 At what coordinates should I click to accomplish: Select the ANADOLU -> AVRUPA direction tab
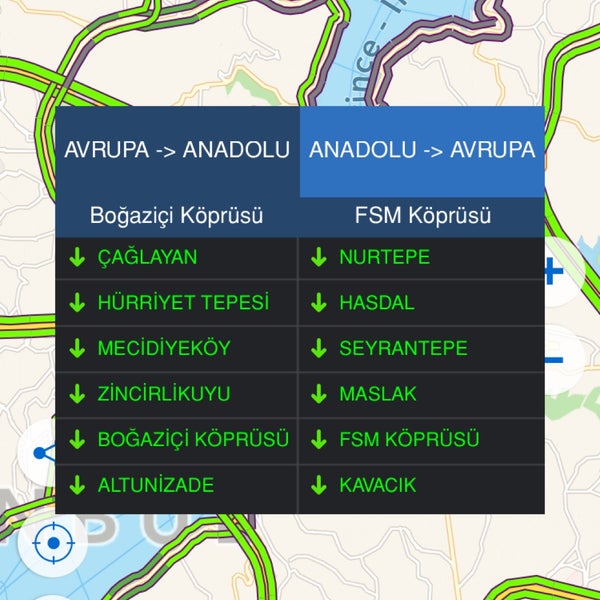tap(422, 151)
